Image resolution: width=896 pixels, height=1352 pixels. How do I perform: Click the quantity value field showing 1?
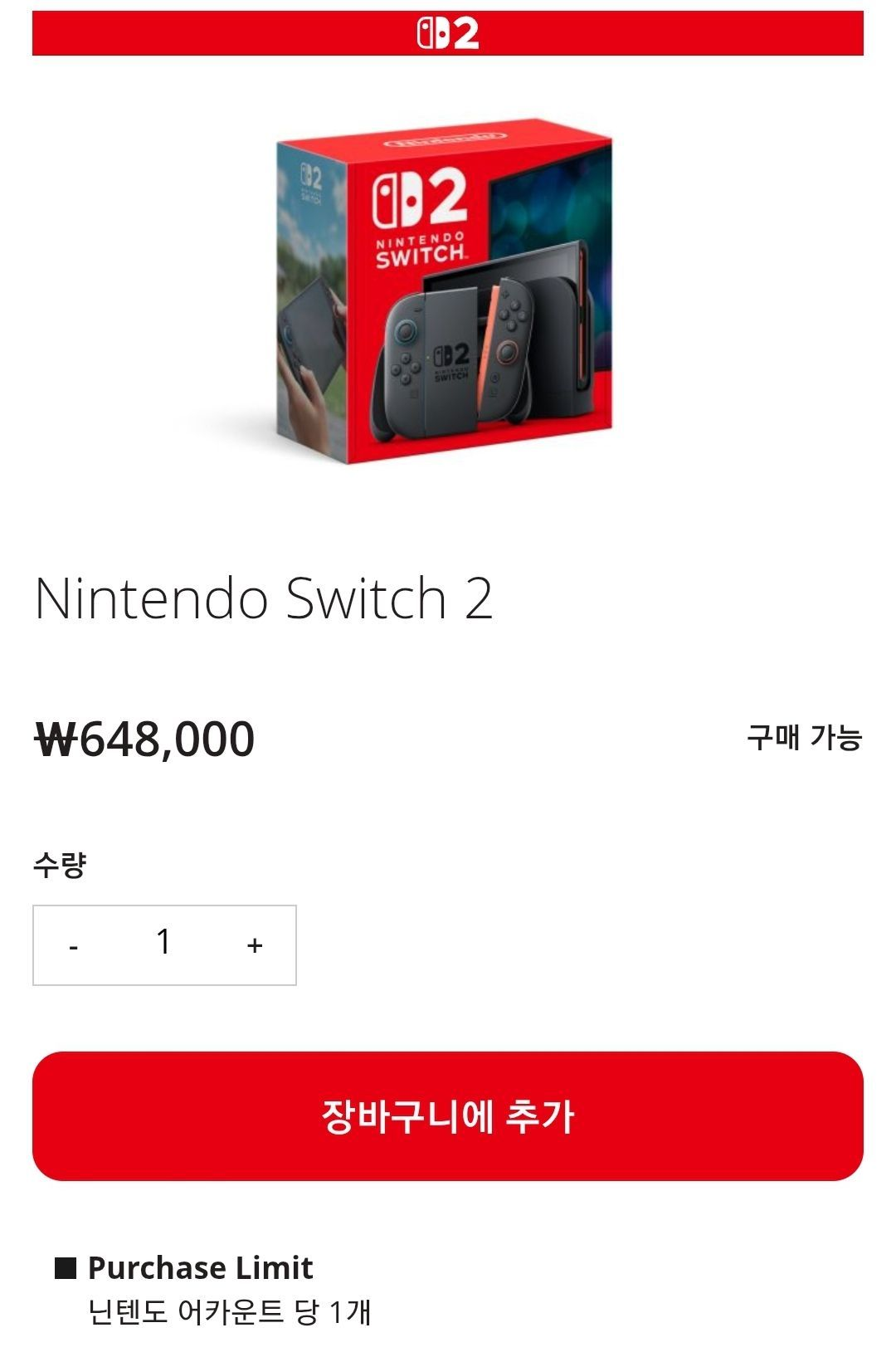coord(164,943)
